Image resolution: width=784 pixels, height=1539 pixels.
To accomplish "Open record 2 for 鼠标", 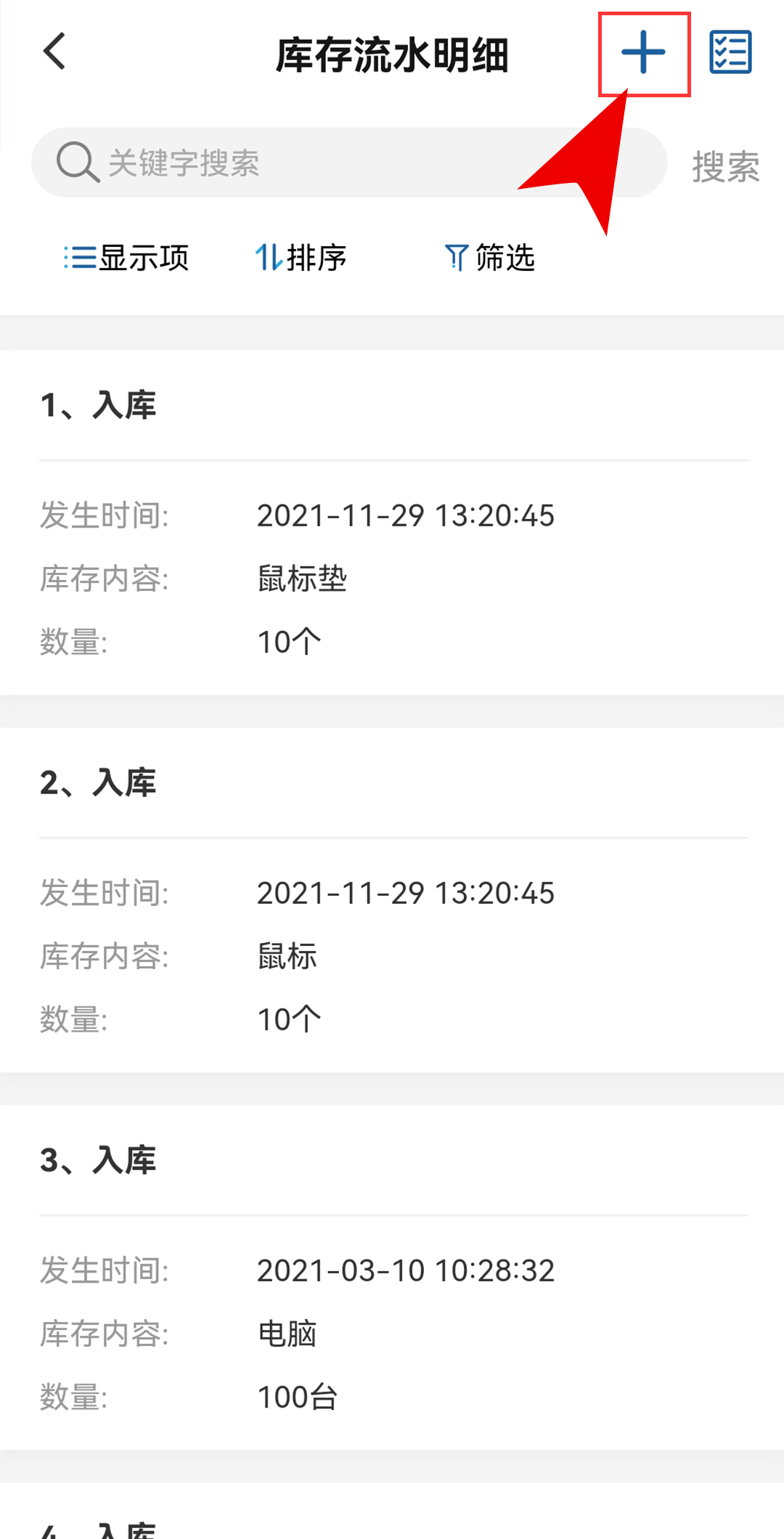I will point(392,900).
